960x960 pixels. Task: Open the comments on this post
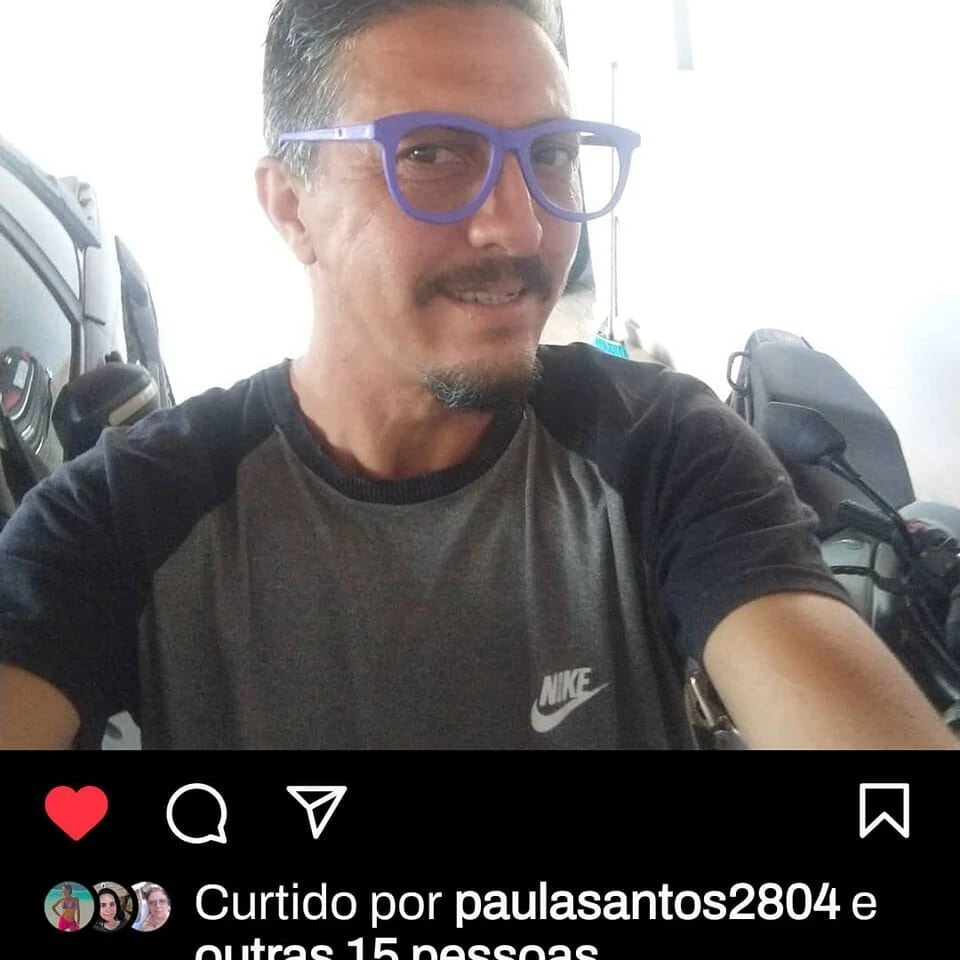pyautogui.click(x=196, y=812)
